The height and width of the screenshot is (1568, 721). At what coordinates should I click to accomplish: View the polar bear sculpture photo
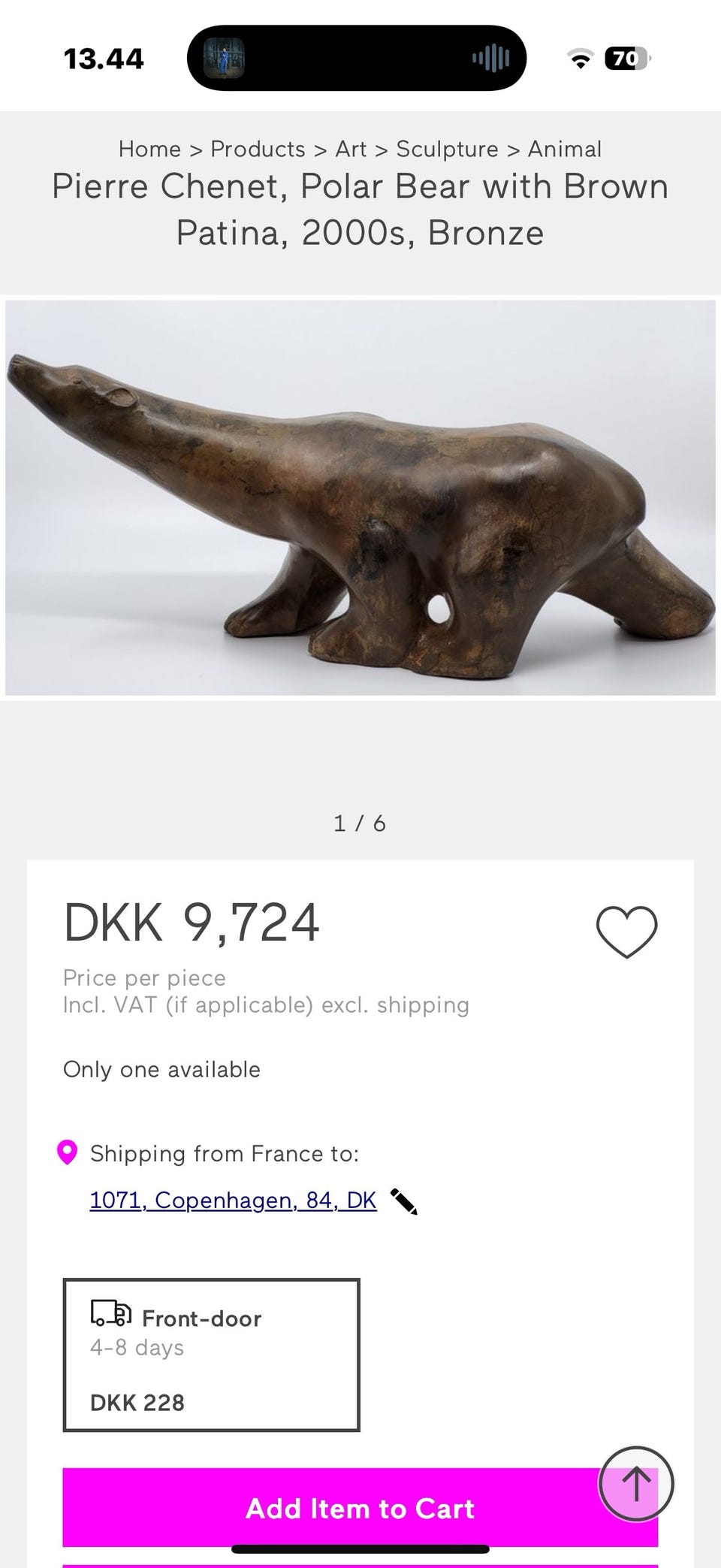(x=360, y=498)
